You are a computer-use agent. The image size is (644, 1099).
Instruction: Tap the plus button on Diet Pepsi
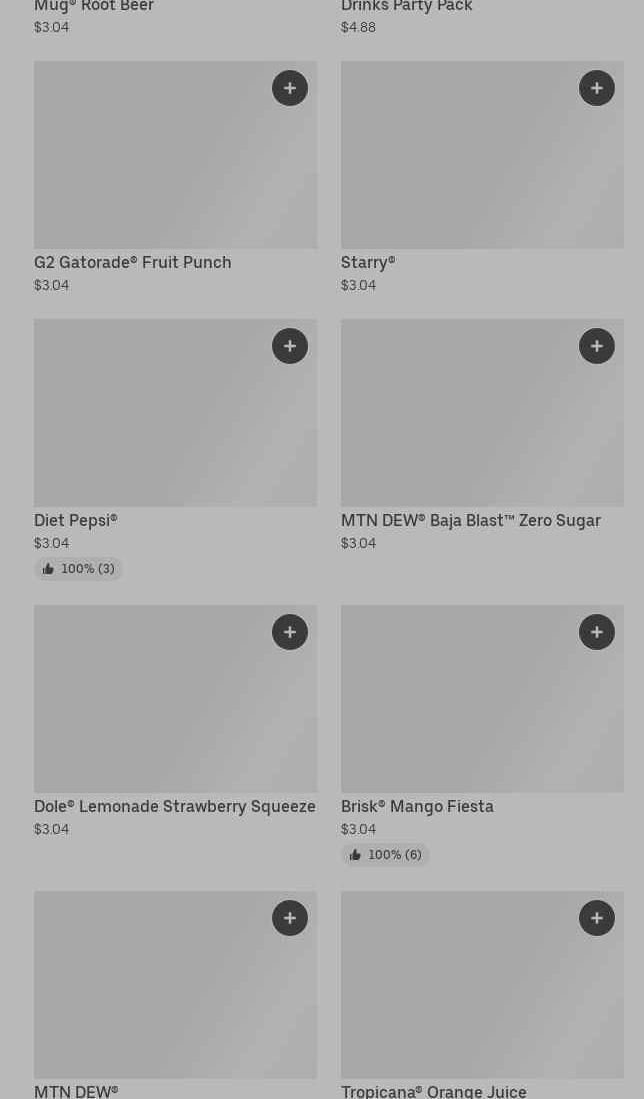pyautogui.click(x=290, y=346)
